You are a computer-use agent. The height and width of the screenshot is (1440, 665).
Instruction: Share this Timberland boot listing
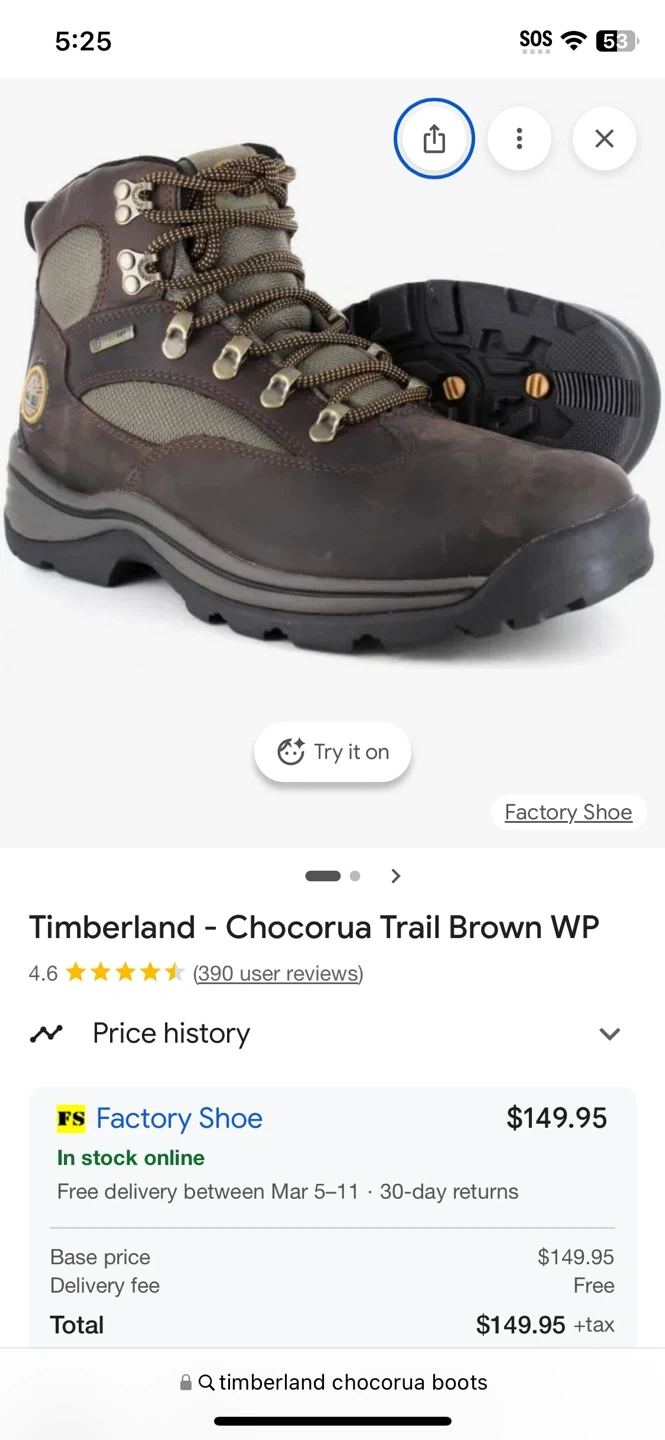pos(433,139)
